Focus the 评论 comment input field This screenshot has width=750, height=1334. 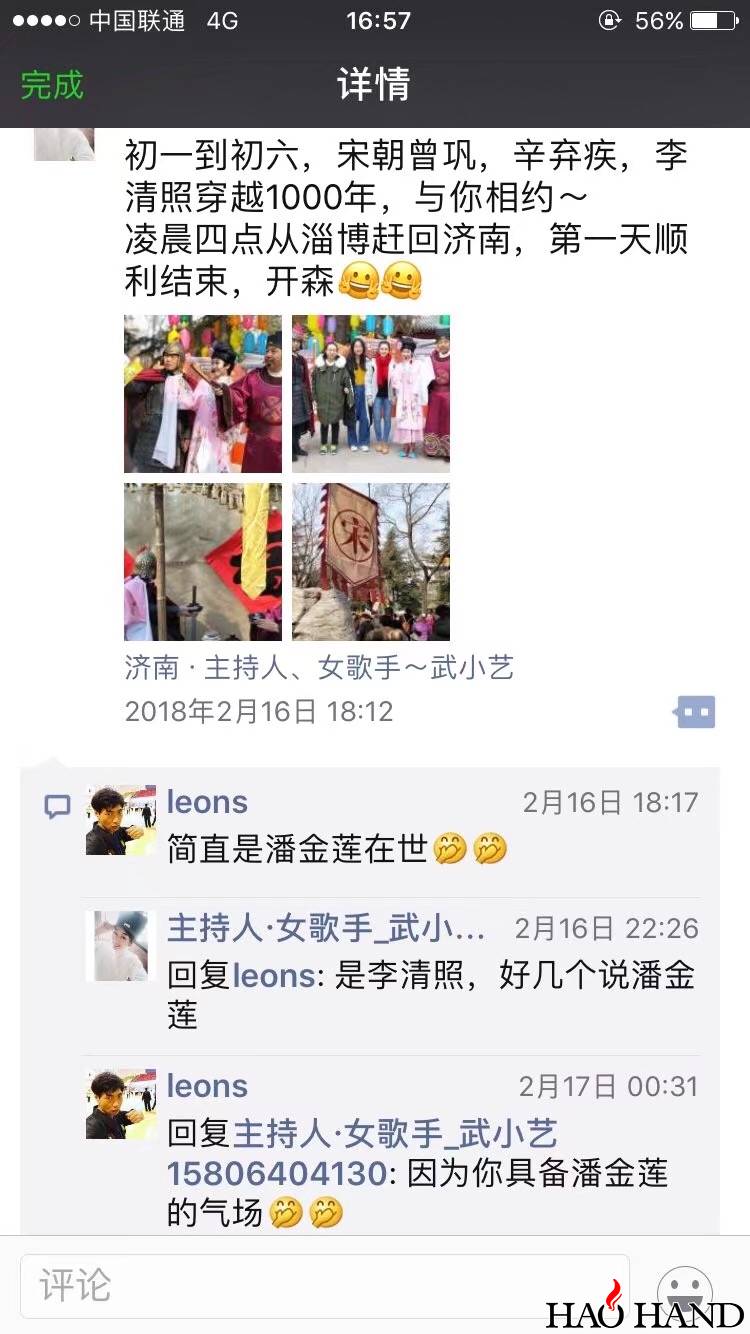(325, 1286)
